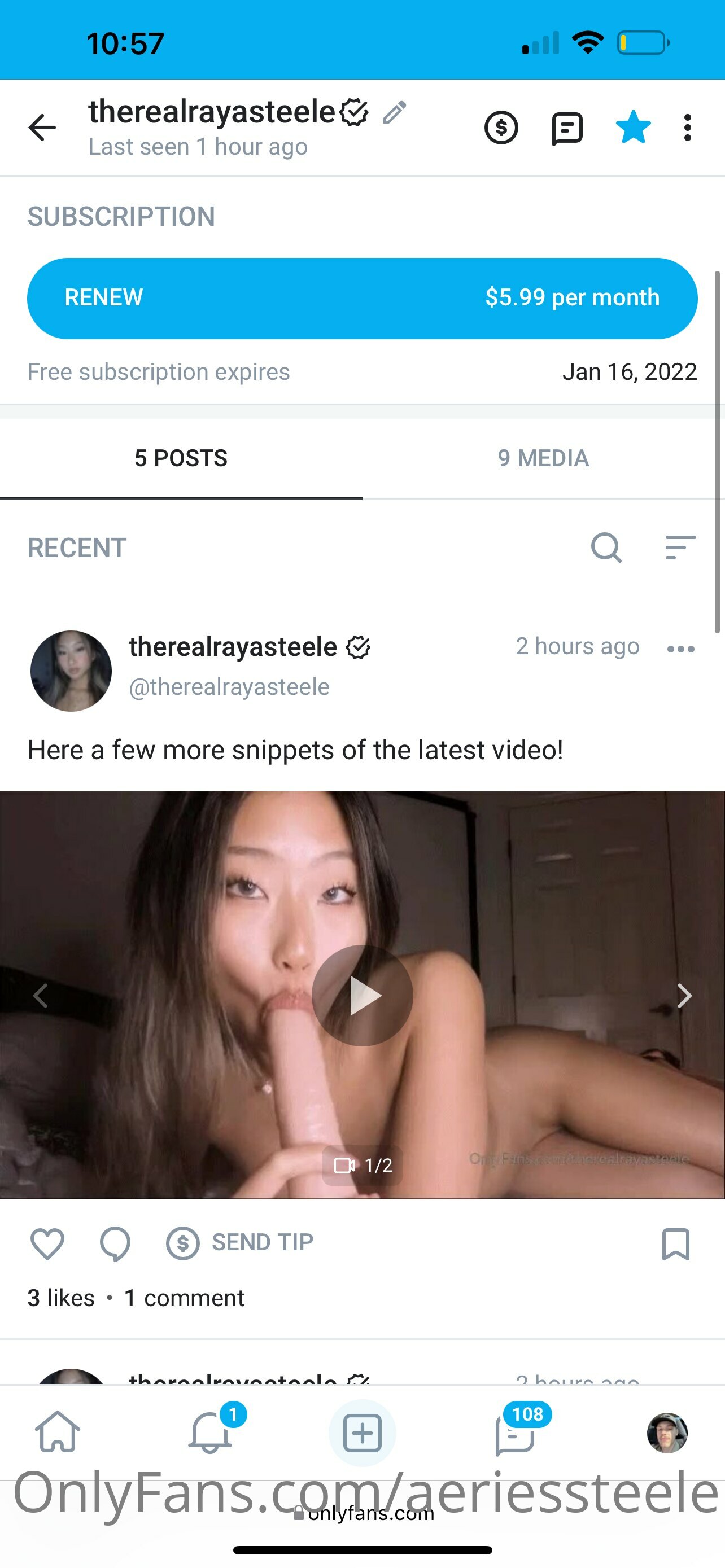Image resolution: width=725 pixels, height=1568 pixels.
Task: Play the video in the first post
Action: point(362,995)
